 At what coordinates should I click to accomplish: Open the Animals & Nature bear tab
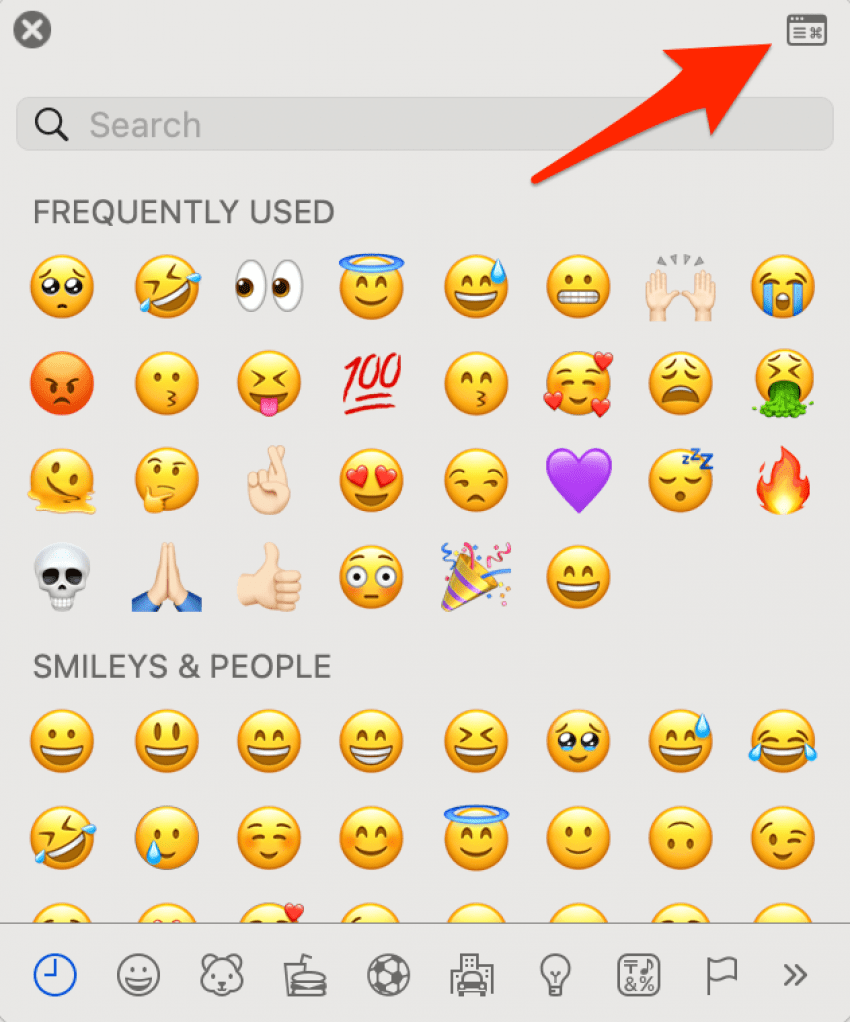click(x=222, y=973)
